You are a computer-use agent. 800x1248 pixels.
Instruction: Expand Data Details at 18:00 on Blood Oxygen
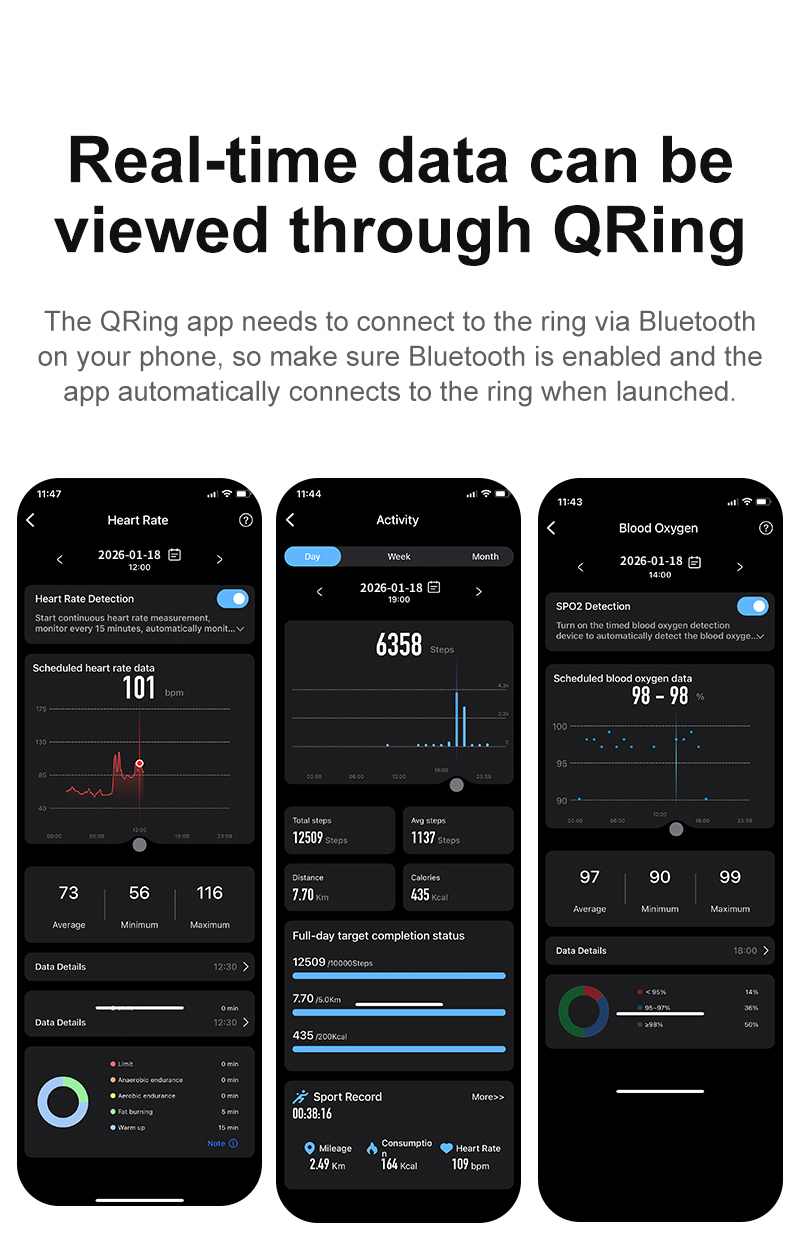(x=659, y=950)
